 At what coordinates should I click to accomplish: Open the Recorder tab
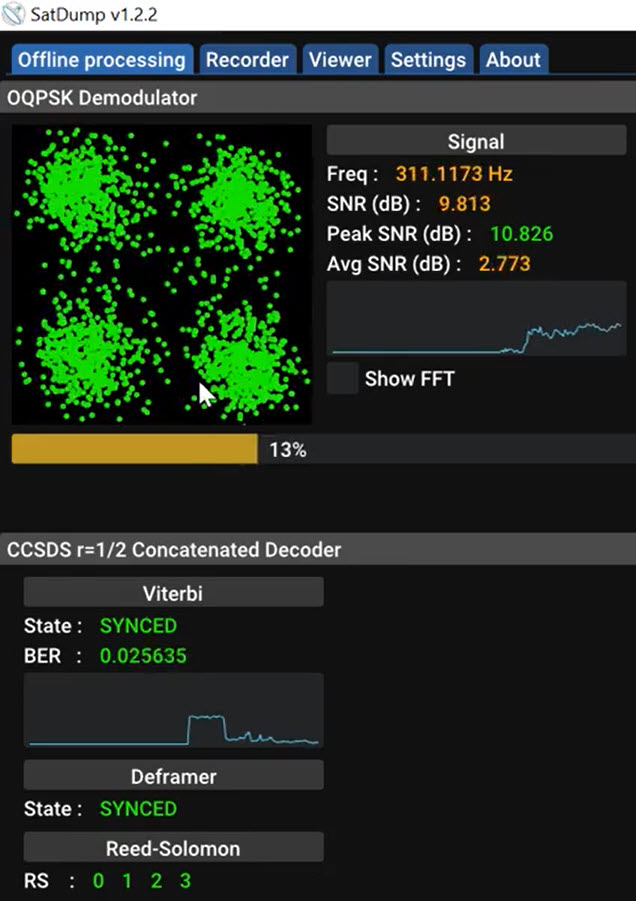pyautogui.click(x=247, y=59)
